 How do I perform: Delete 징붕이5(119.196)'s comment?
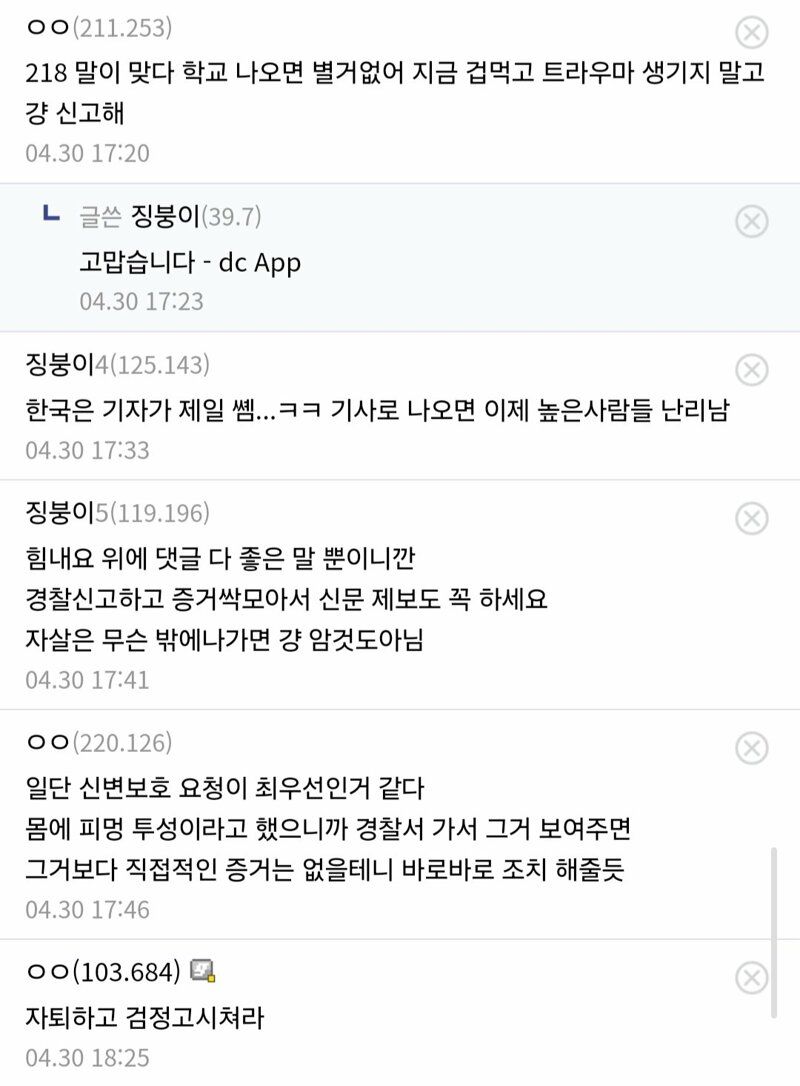click(x=751, y=518)
